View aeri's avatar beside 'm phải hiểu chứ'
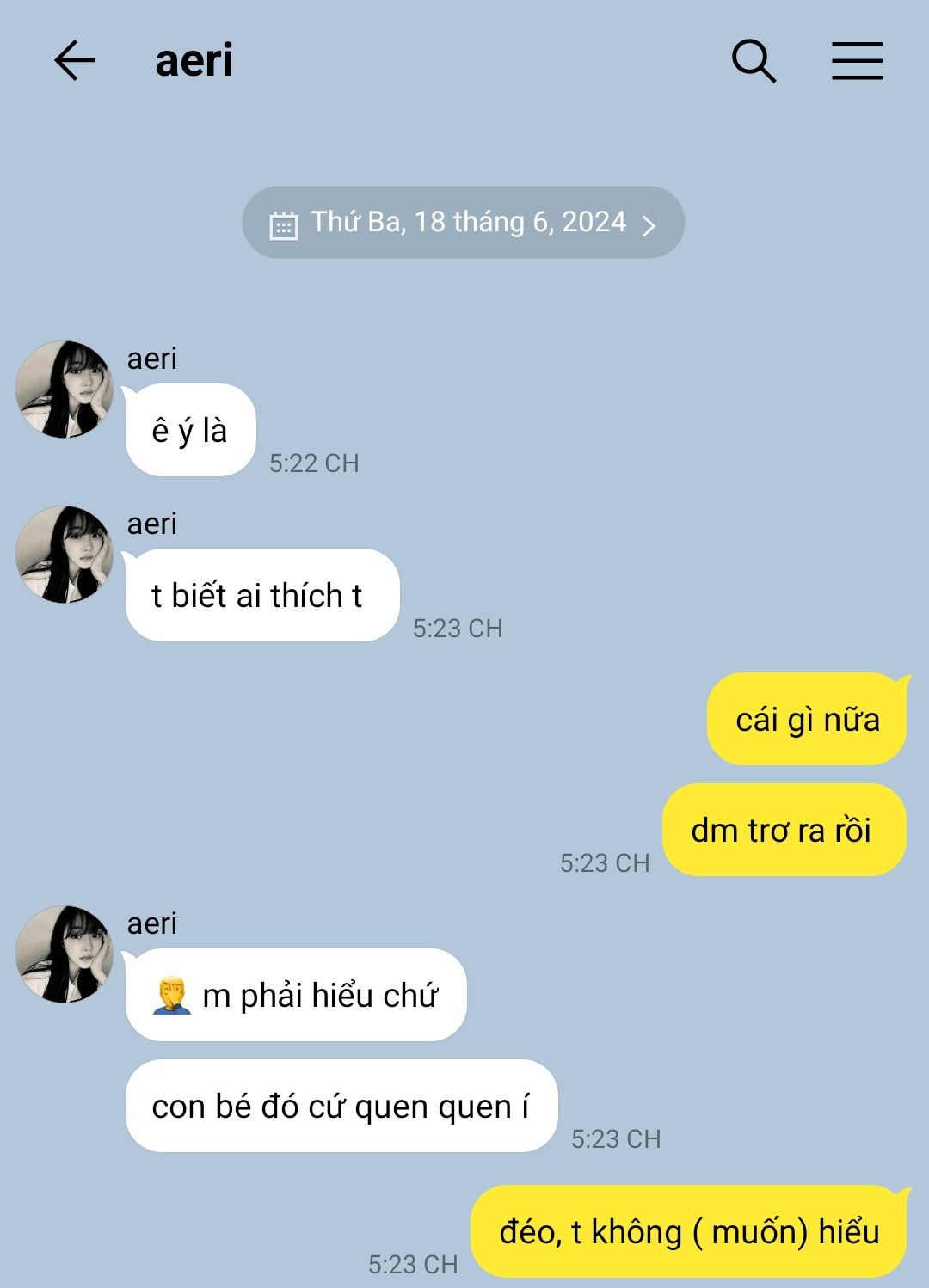 coord(65,954)
